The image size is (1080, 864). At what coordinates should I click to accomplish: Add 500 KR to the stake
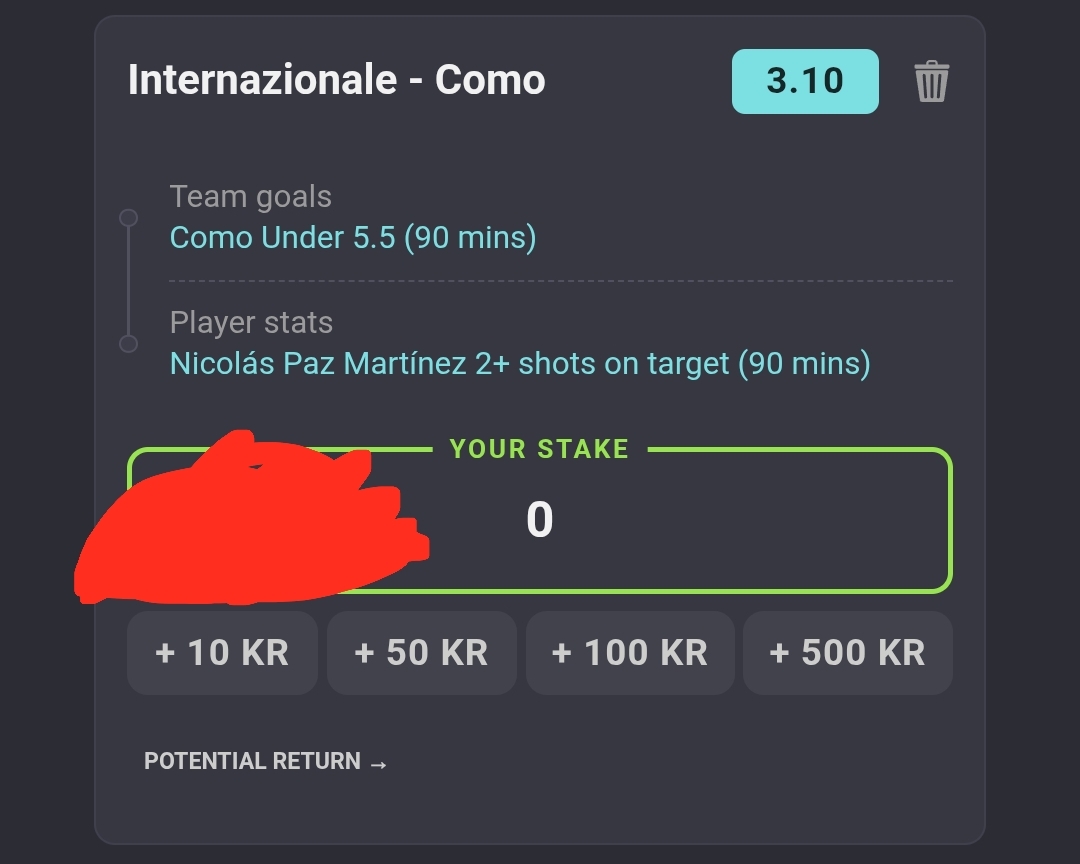point(847,653)
